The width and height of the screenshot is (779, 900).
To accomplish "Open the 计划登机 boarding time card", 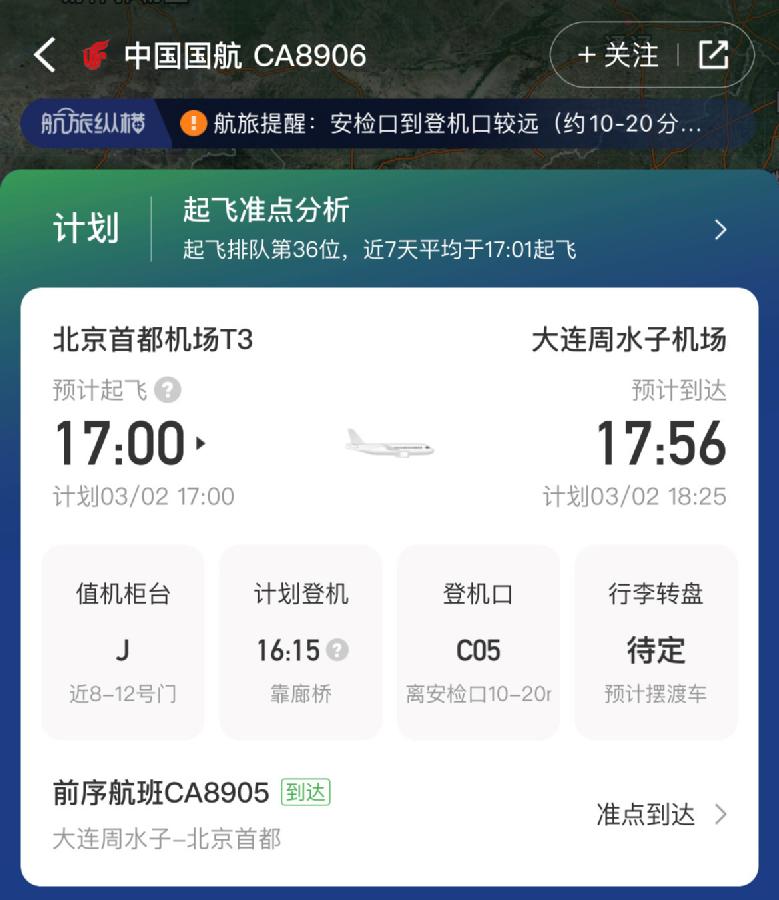I will pyautogui.click(x=300, y=642).
